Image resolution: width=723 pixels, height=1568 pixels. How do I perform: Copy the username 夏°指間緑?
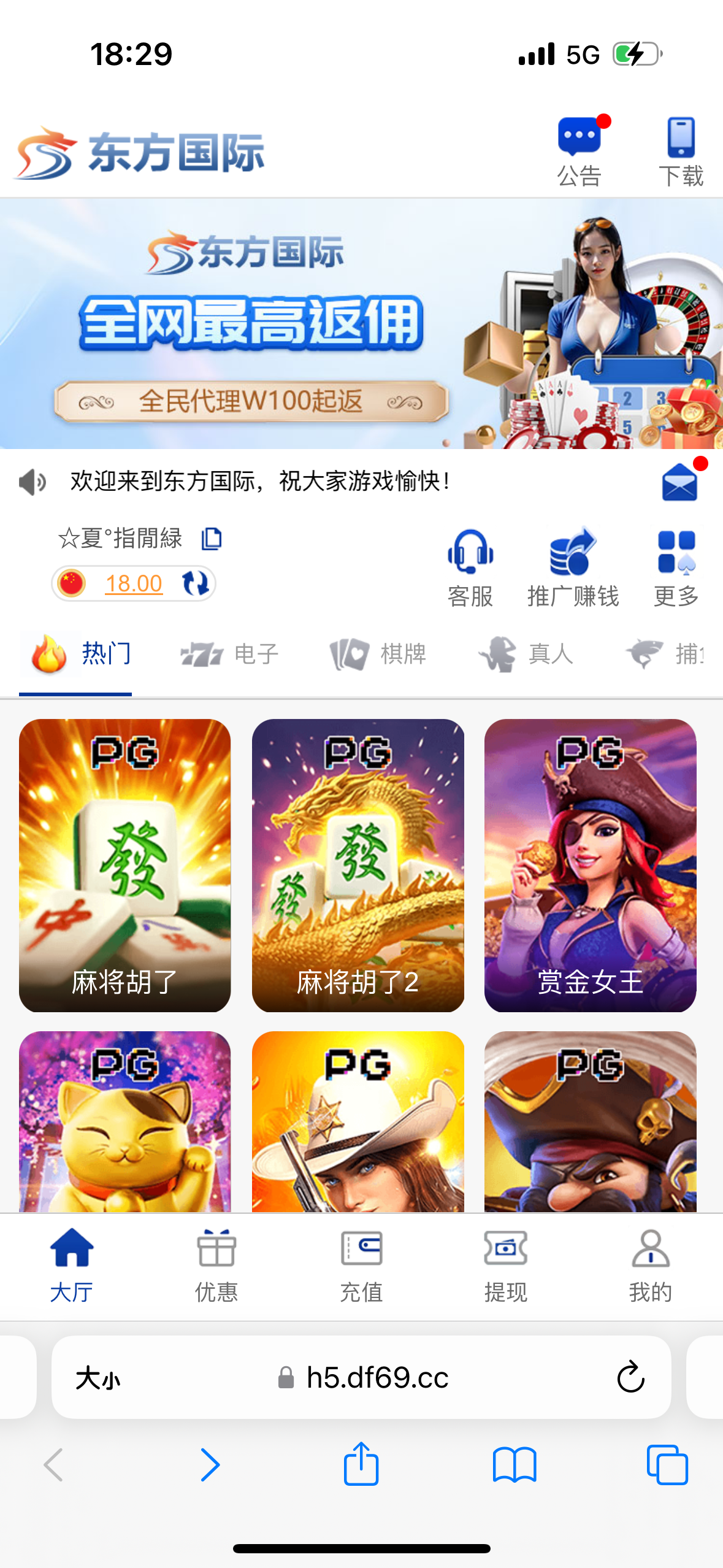tap(212, 539)
